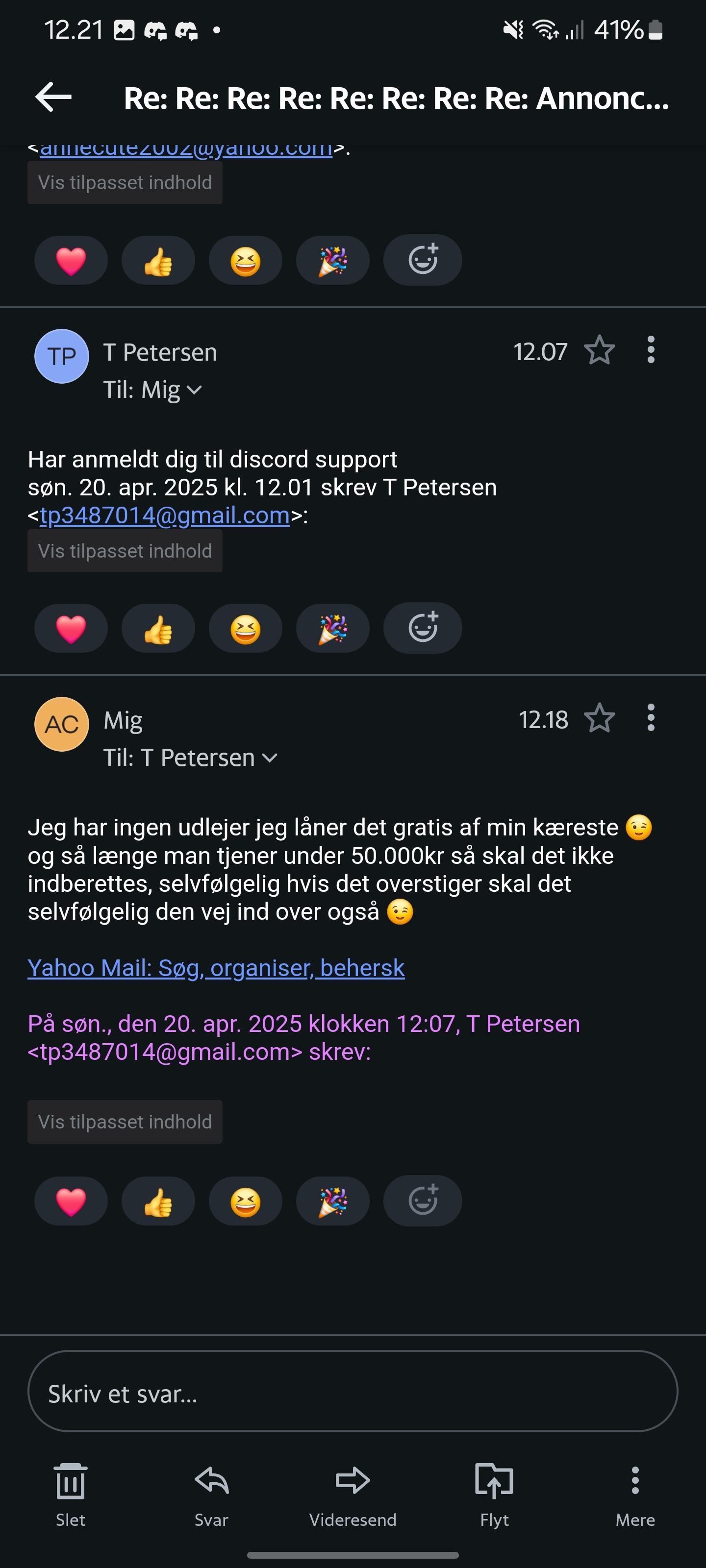The width and height of the screenshot is (706, 1568).
Task: Tap the 'Skriv et svar...' reply field
Action: coord(353,1393)
